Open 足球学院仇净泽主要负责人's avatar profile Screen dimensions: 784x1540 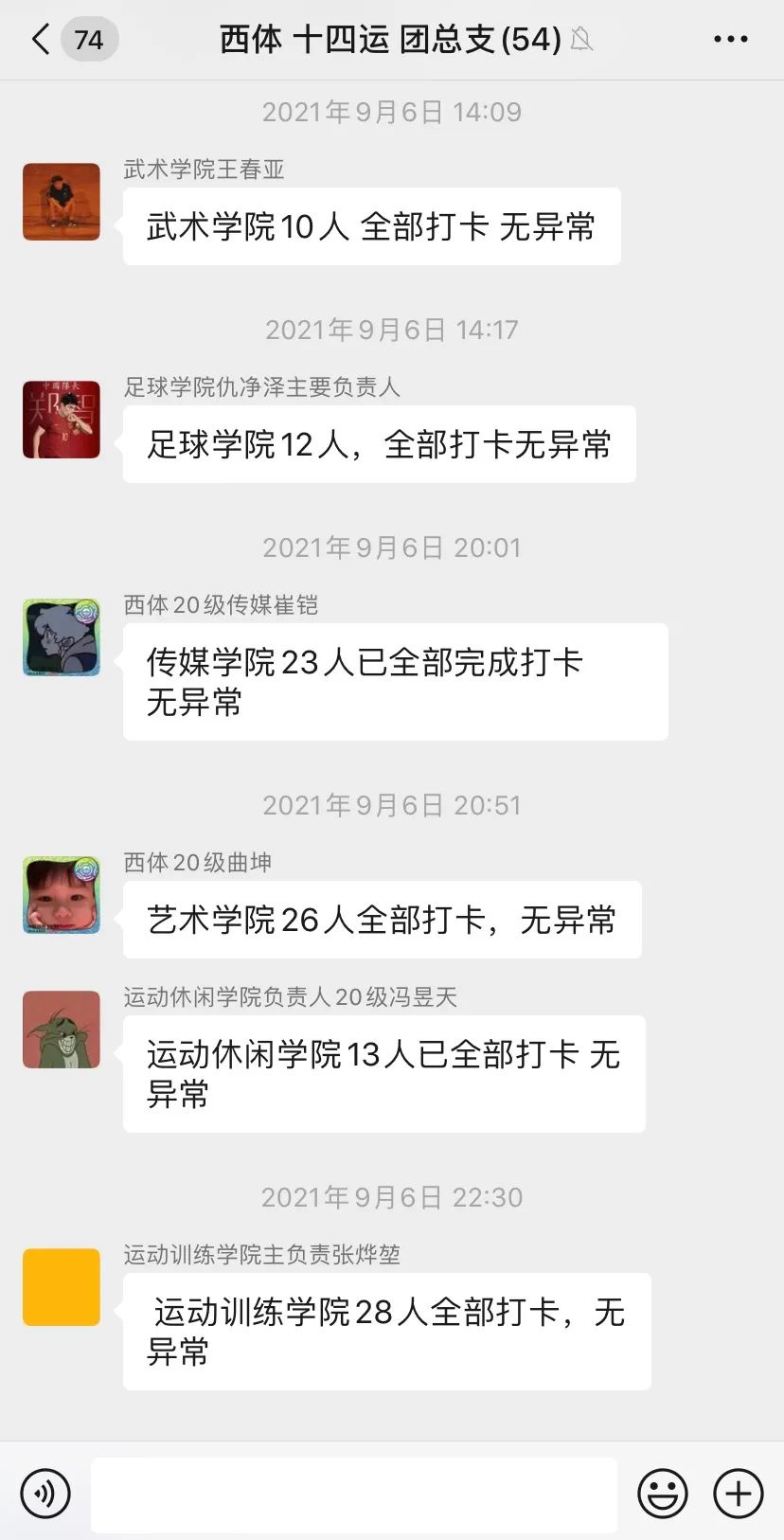tap(62, 420)
